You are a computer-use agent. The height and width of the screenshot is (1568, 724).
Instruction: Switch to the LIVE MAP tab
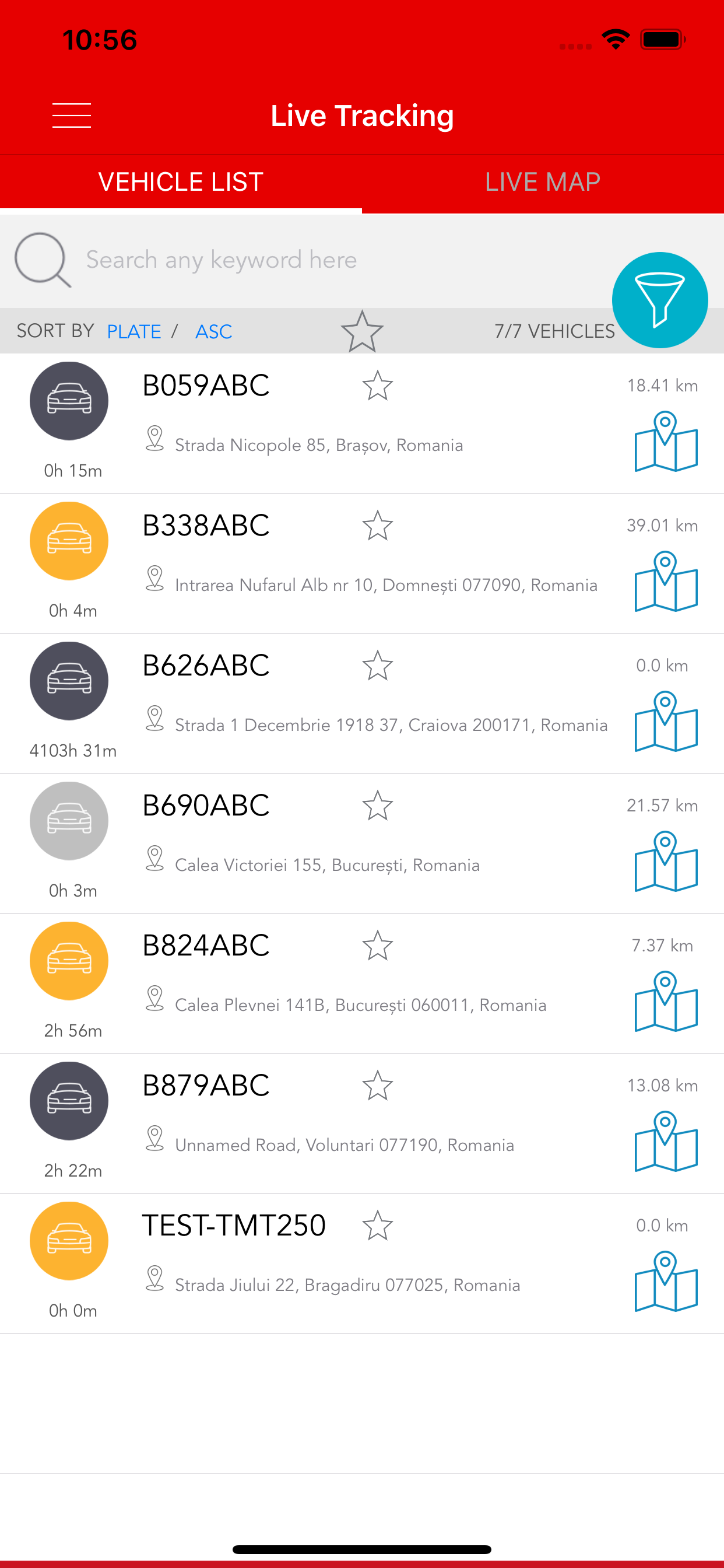(543, 182)
